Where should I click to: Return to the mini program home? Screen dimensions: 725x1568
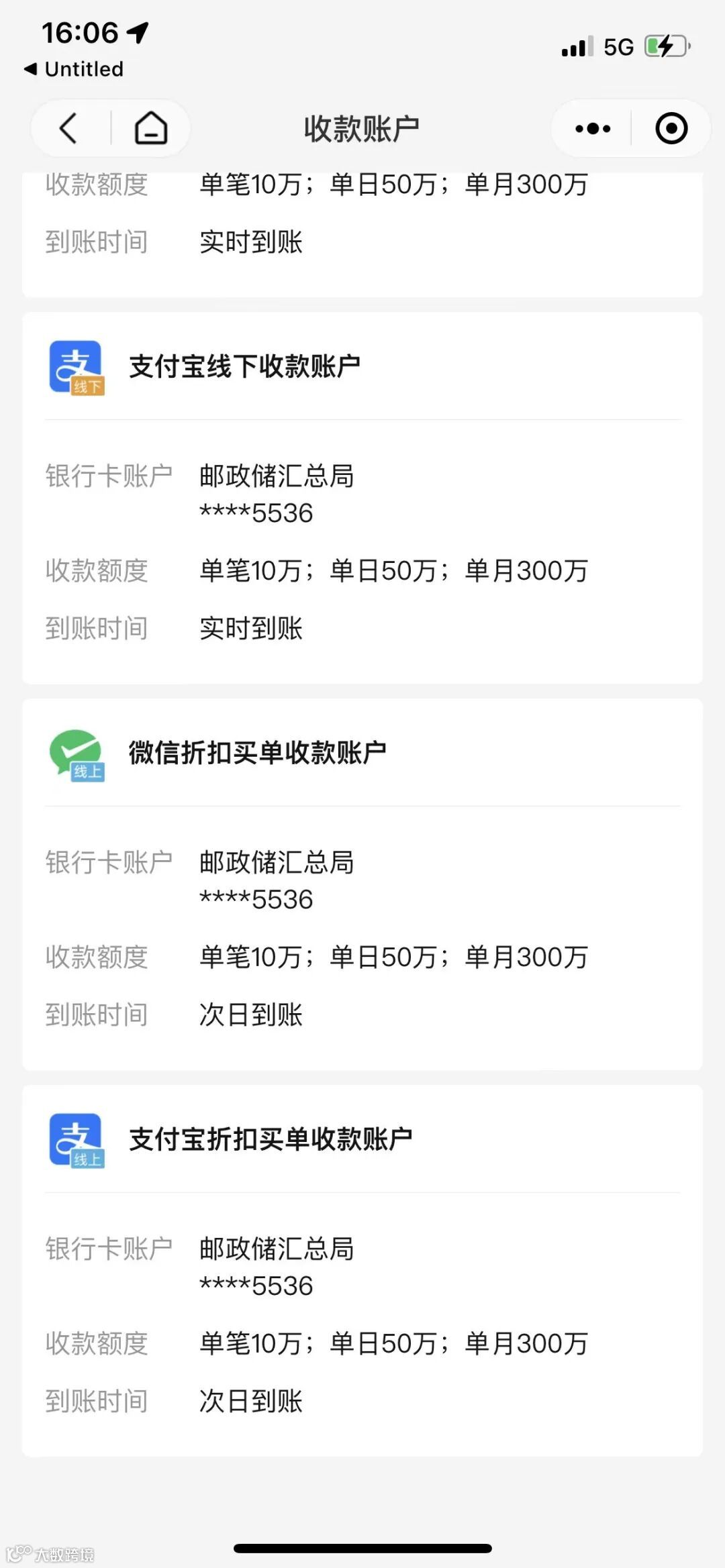[x=151, y=128]
